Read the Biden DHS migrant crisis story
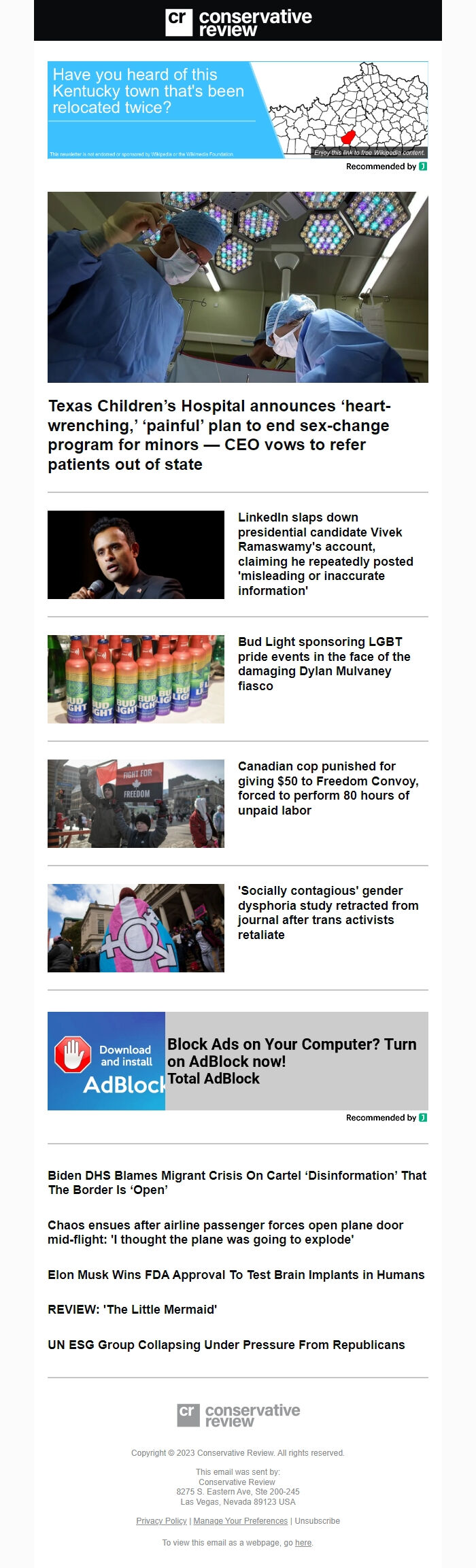476x1568 pixels. point(237,1182)
